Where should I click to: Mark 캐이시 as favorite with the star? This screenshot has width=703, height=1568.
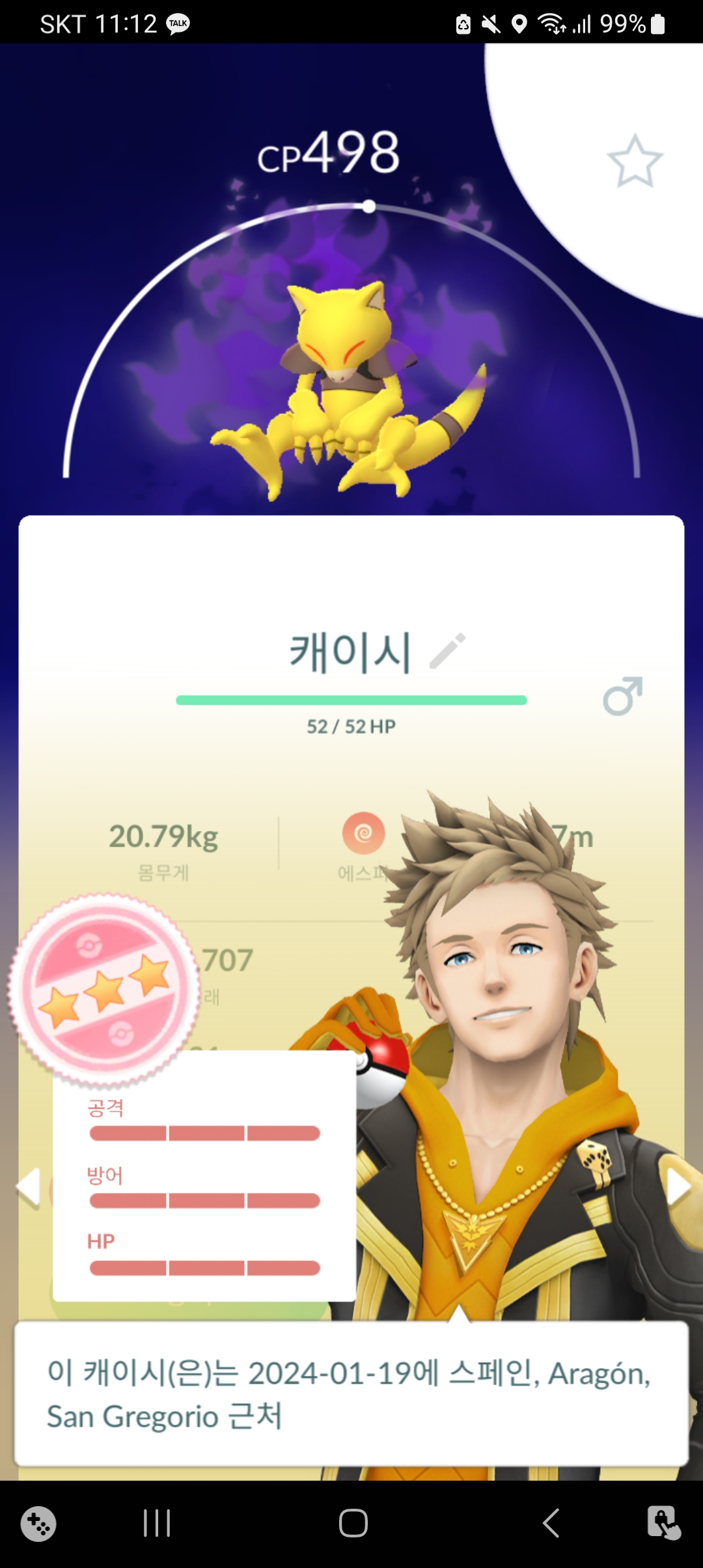click(x=635, y=161)
